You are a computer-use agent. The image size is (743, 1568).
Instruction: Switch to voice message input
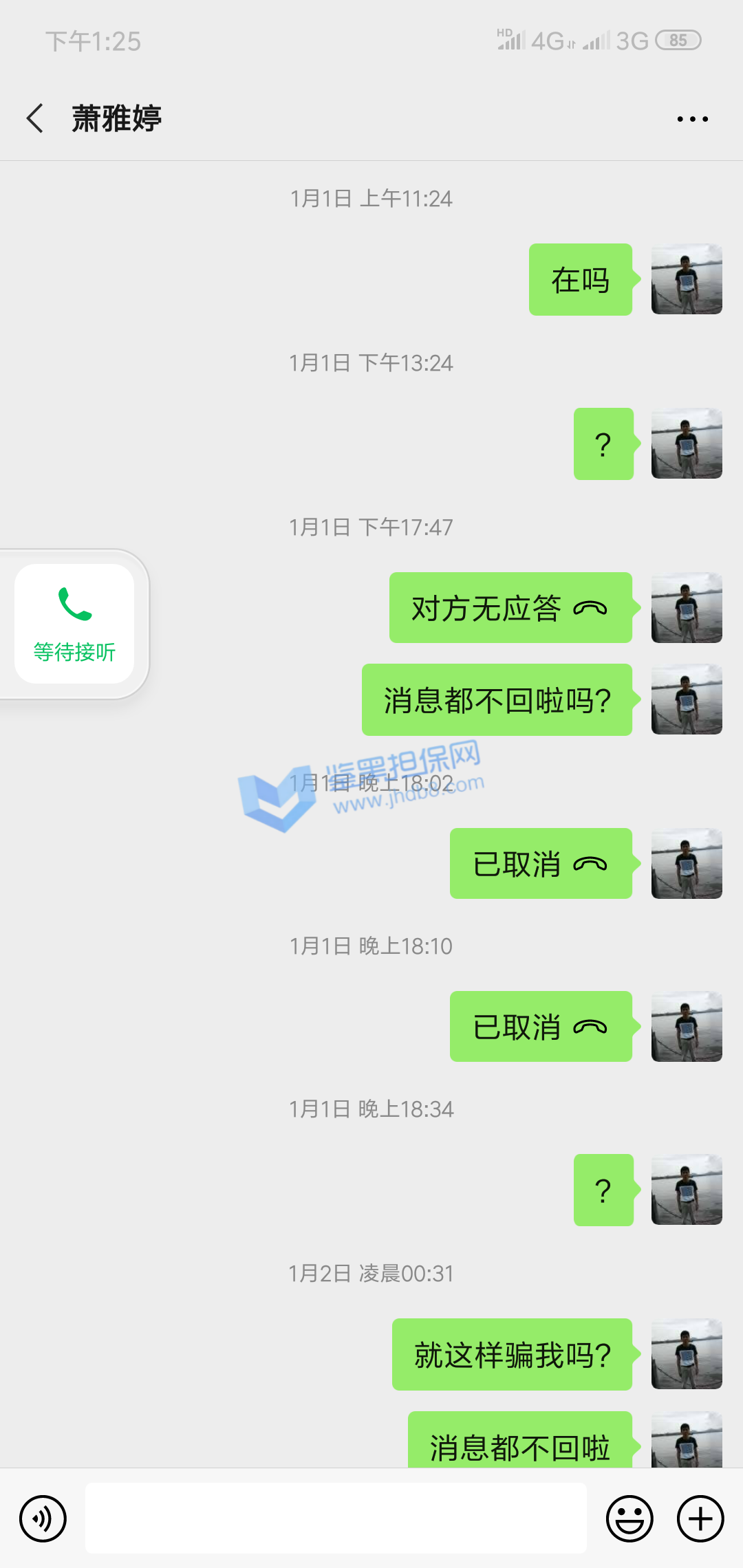tap(43, 1518)
